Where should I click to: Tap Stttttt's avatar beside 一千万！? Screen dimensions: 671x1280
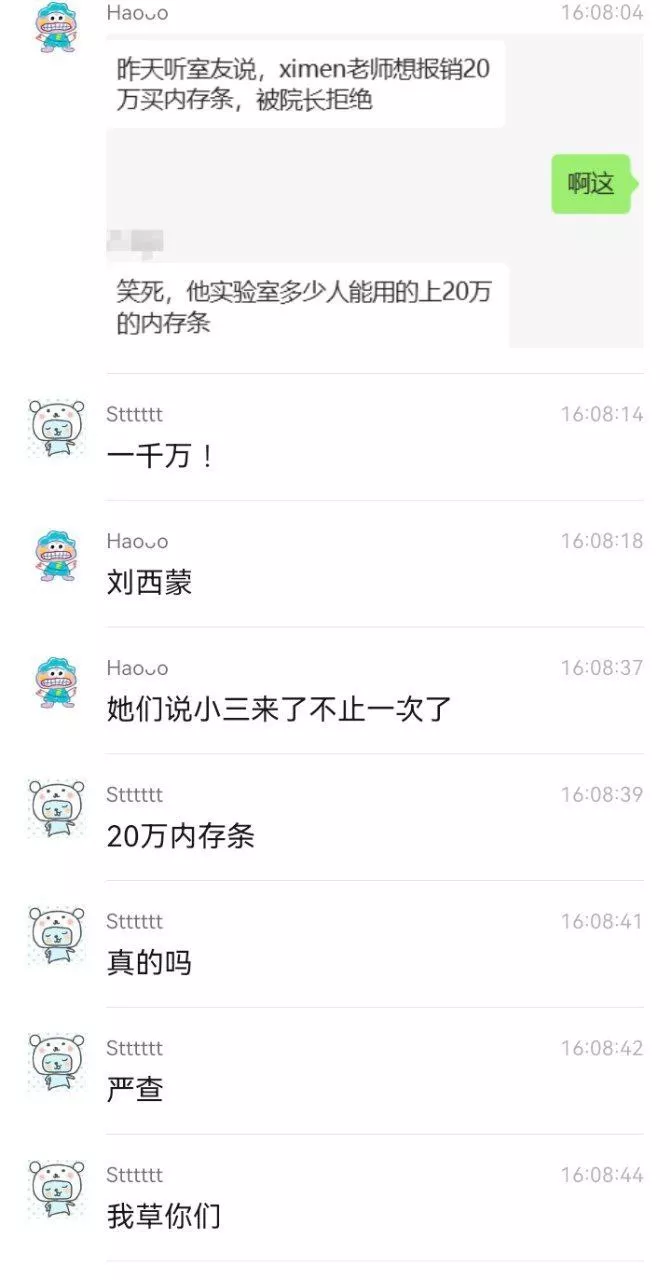(56, 429)
